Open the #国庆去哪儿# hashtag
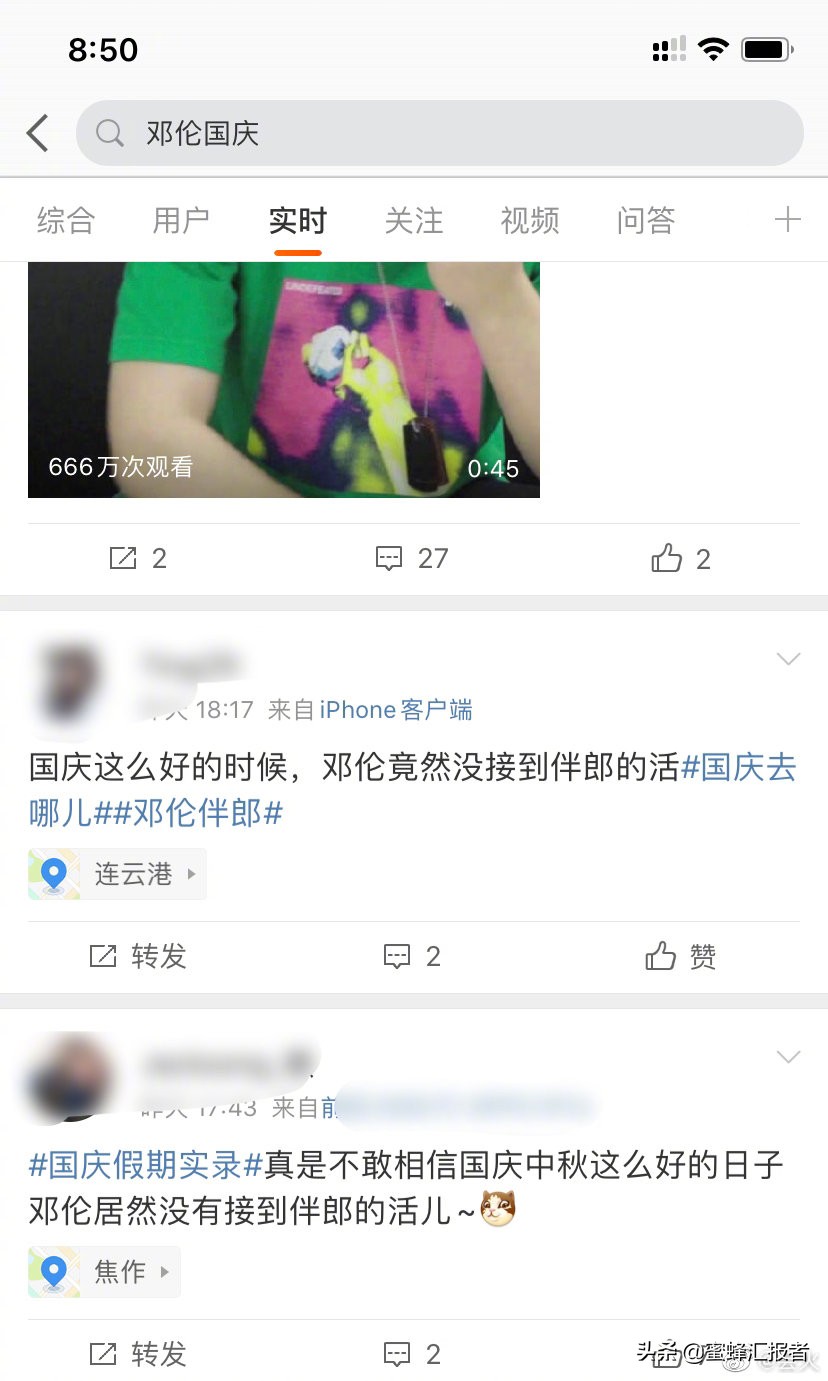828x1381 pixels. pyautogui.click(x=738, y=768)
